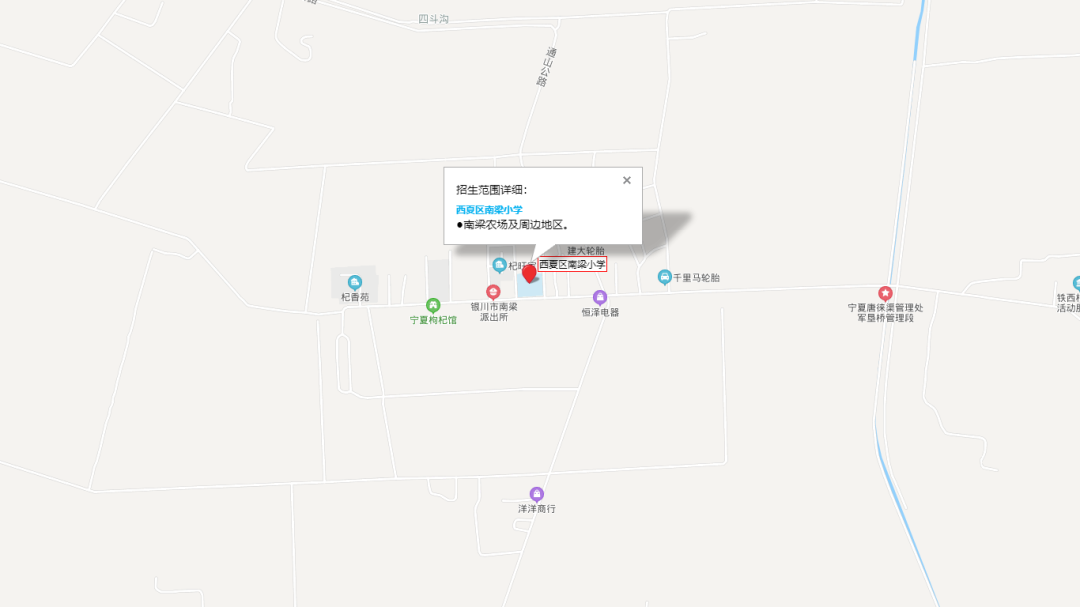Viewport: 1080px width, 607px height.
Task: Select the 洋洋商行 shop marker
Action: (537, 494)
